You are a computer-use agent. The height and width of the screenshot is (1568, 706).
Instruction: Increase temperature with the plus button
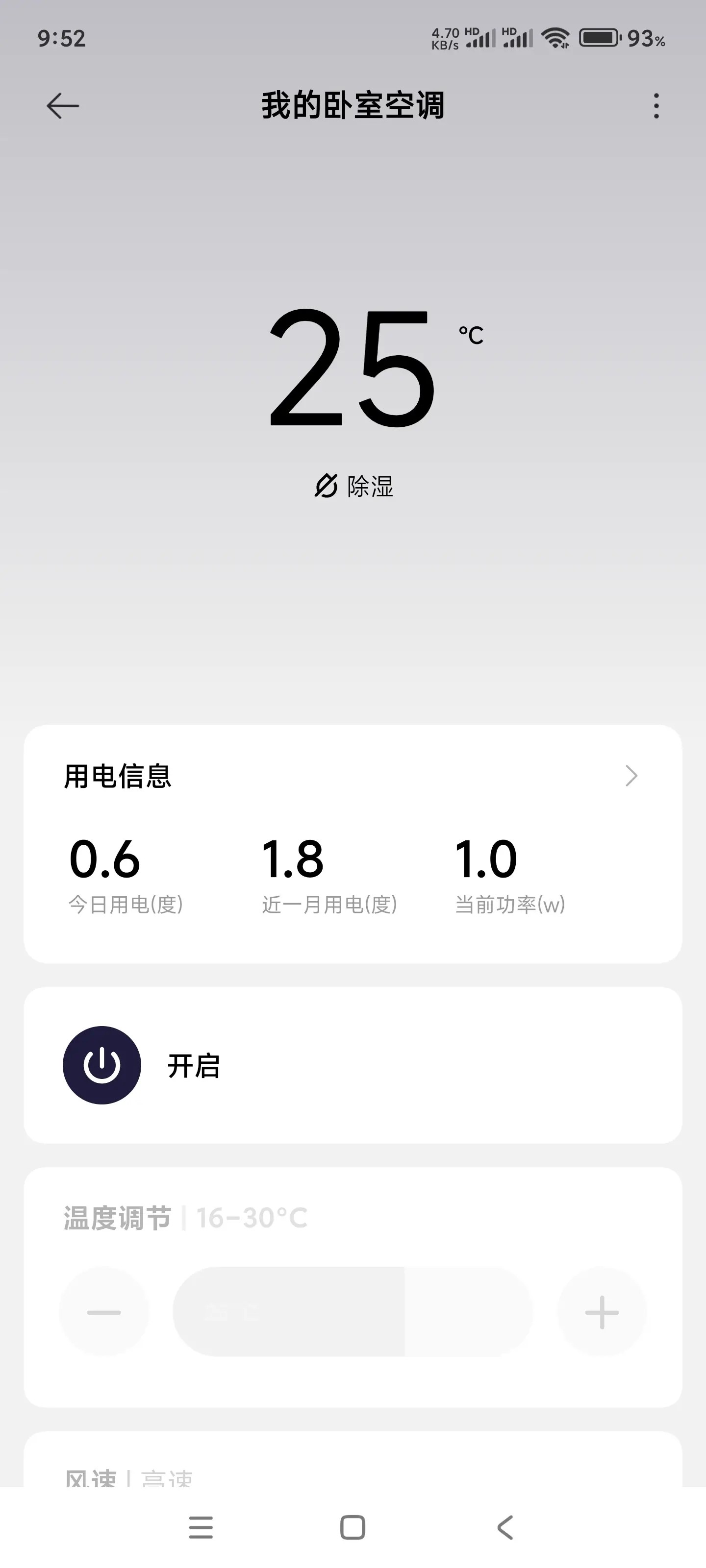(x=601, y=1312)
